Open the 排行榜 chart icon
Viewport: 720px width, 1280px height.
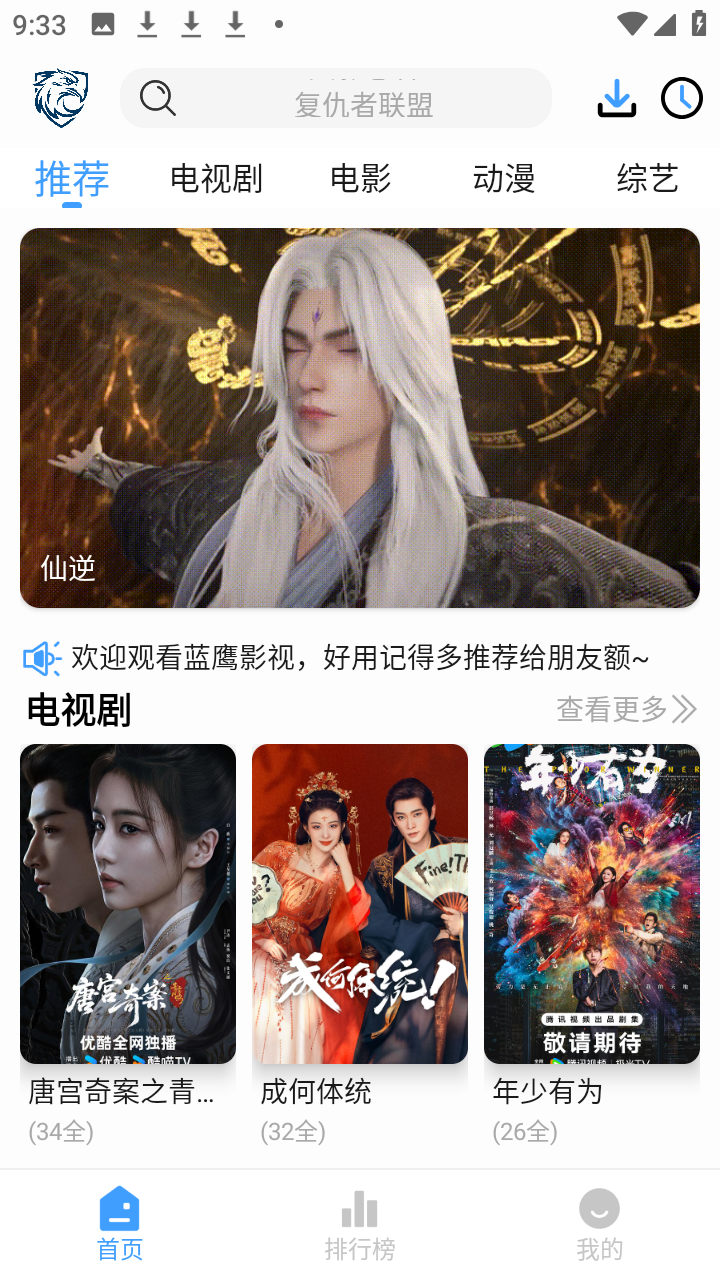(359, 1208)
